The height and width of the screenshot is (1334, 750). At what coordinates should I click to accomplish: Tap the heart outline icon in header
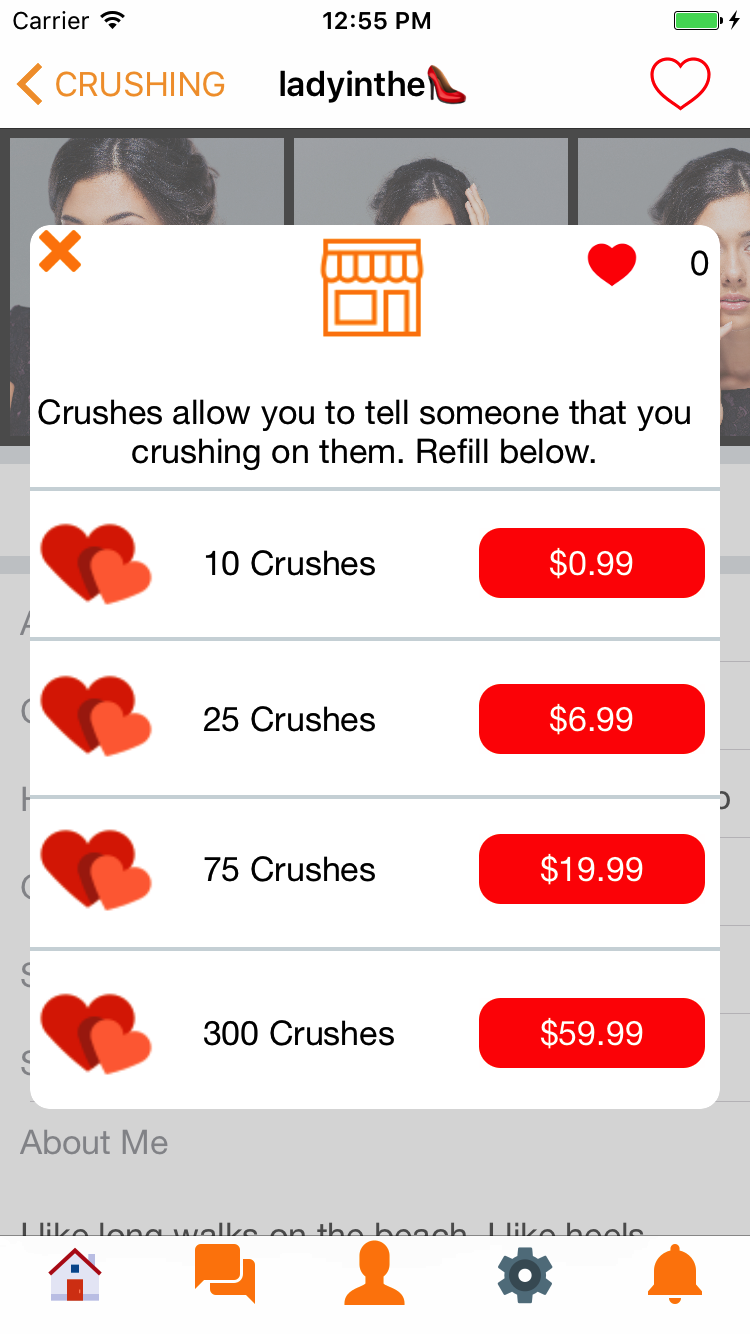680,84
